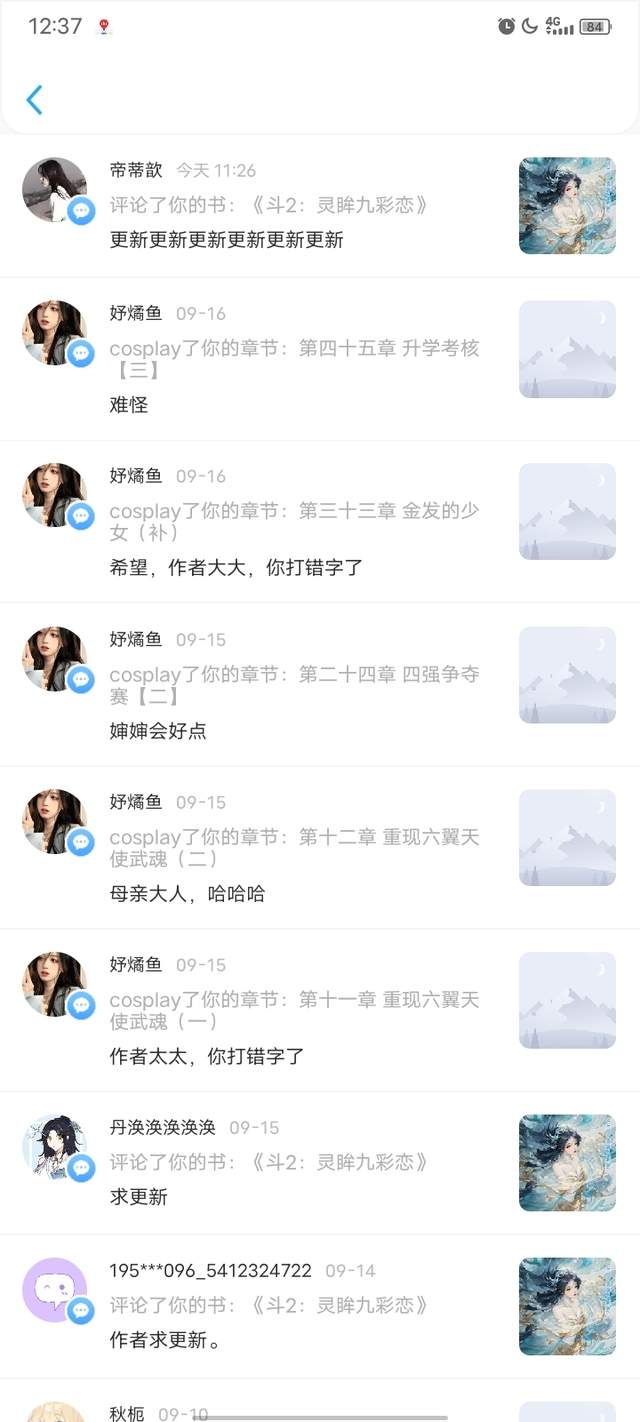View 帝蒂歆's profile avatar

(54, 189)
